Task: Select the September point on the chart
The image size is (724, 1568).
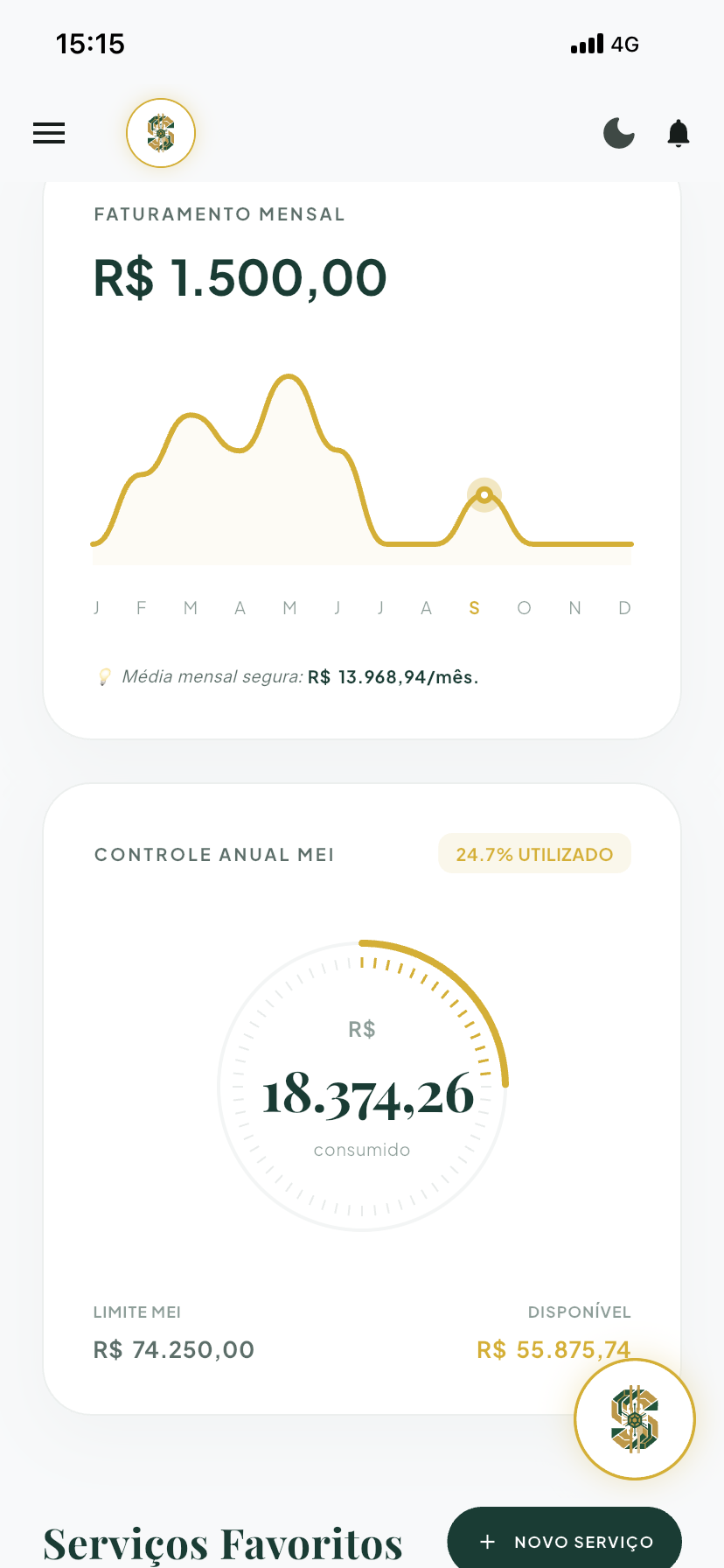Action: click(x=484, y=495)
